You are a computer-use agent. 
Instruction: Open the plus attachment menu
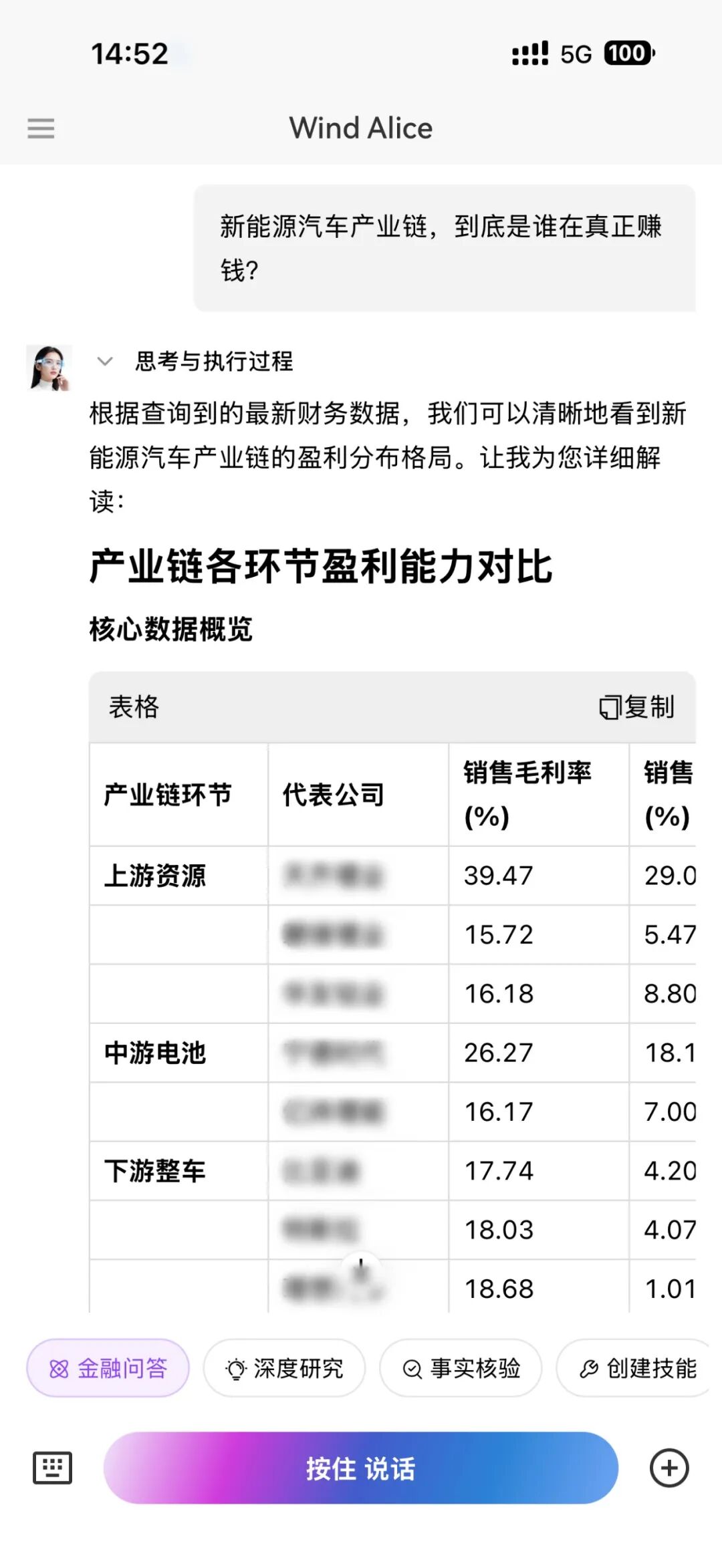click(x=669, y=1468)
